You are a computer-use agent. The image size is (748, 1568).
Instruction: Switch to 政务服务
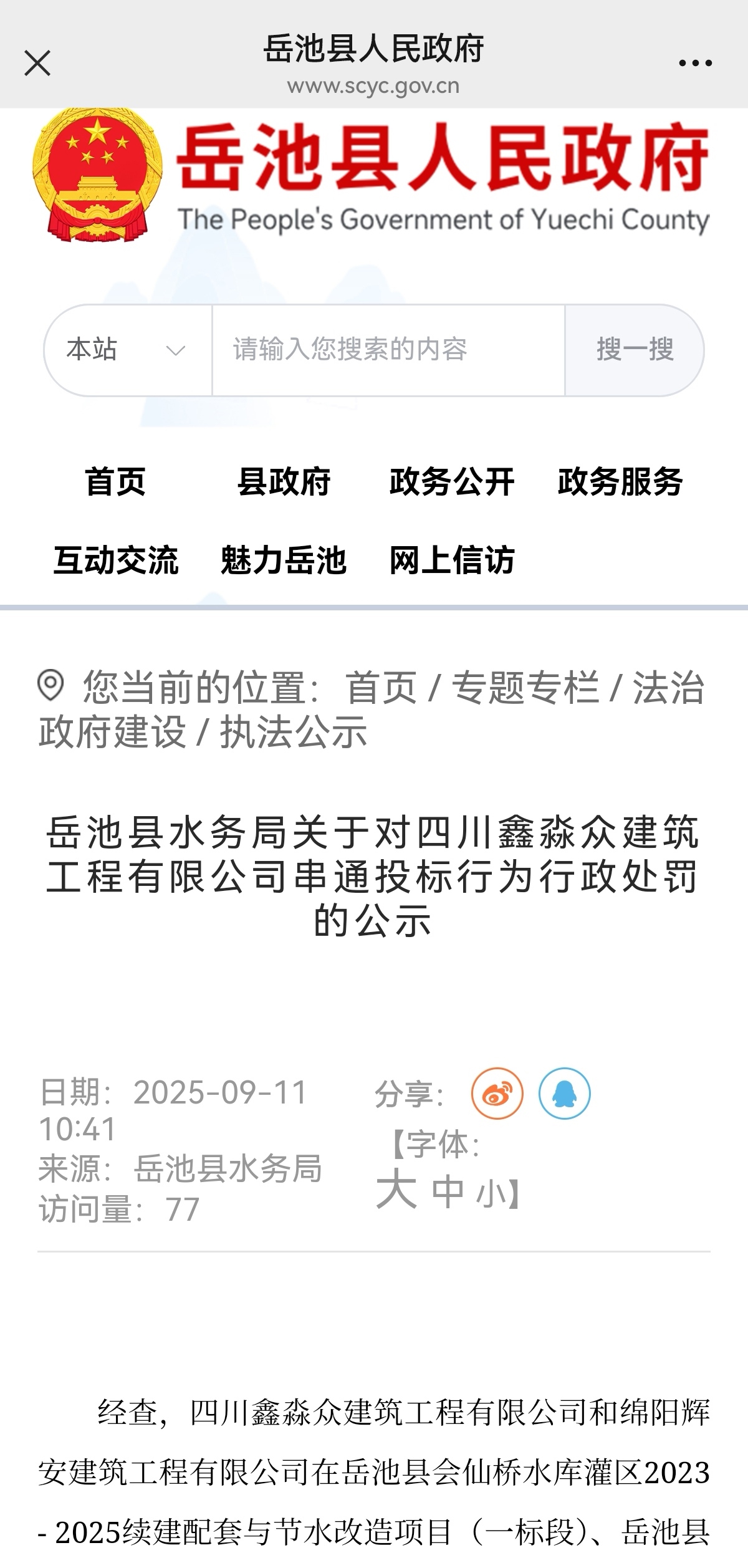click(620, 482)
